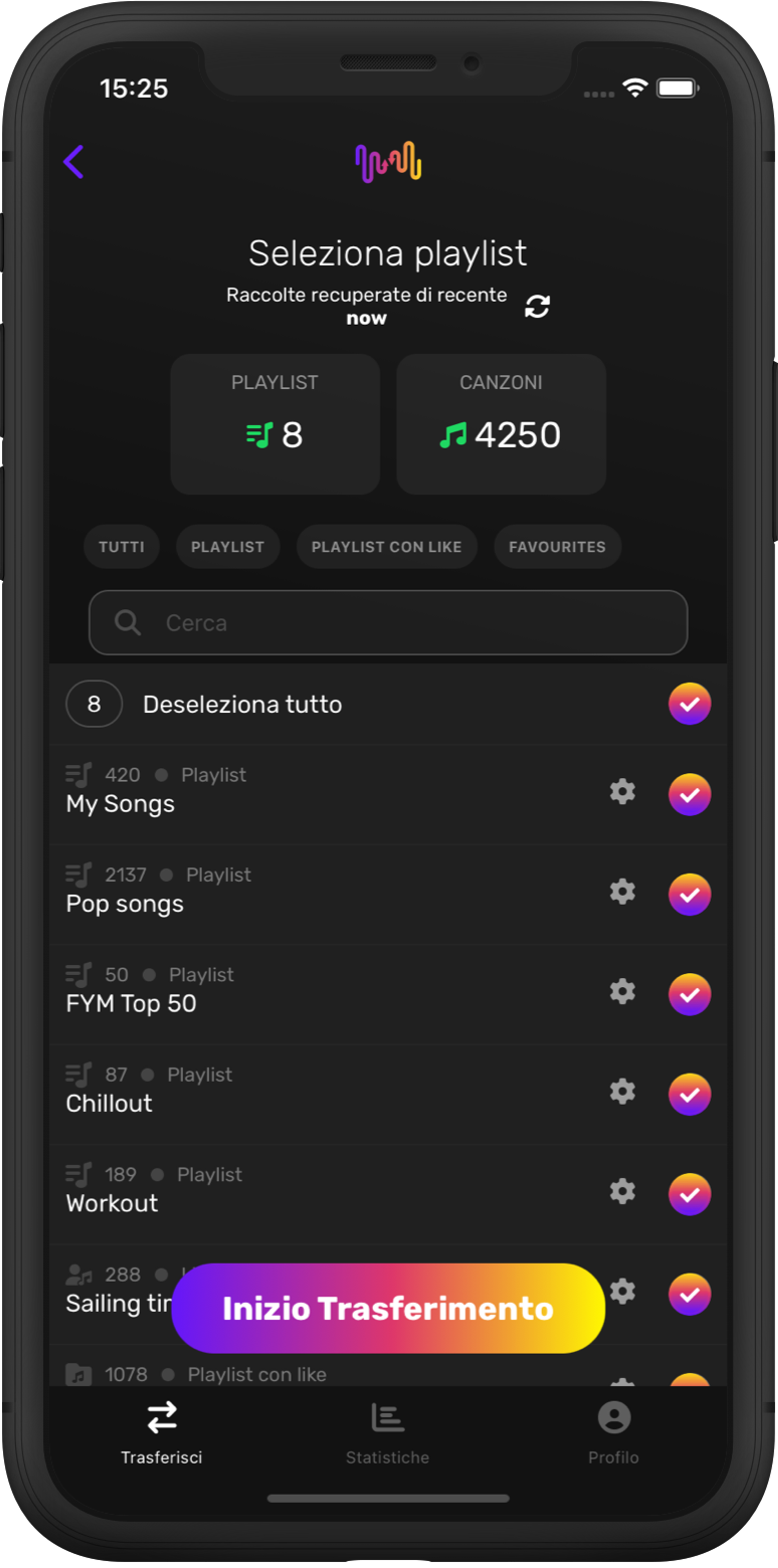Open settings gear for Chillout playlist

click(622, 1092)
